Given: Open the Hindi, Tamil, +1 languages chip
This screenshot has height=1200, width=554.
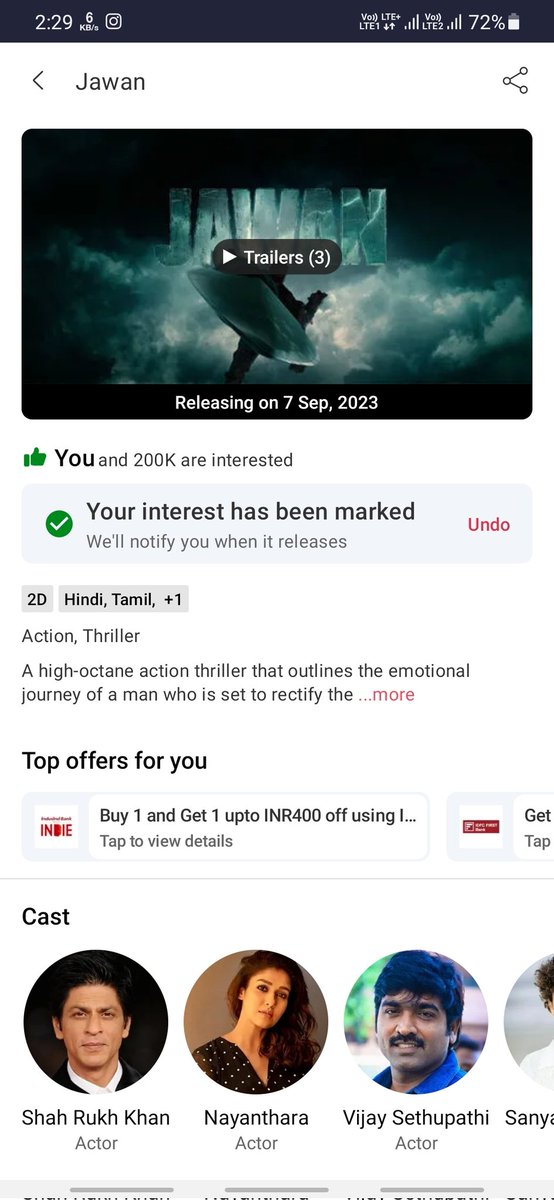Looking at the screenshot, I should coord(123,599).
